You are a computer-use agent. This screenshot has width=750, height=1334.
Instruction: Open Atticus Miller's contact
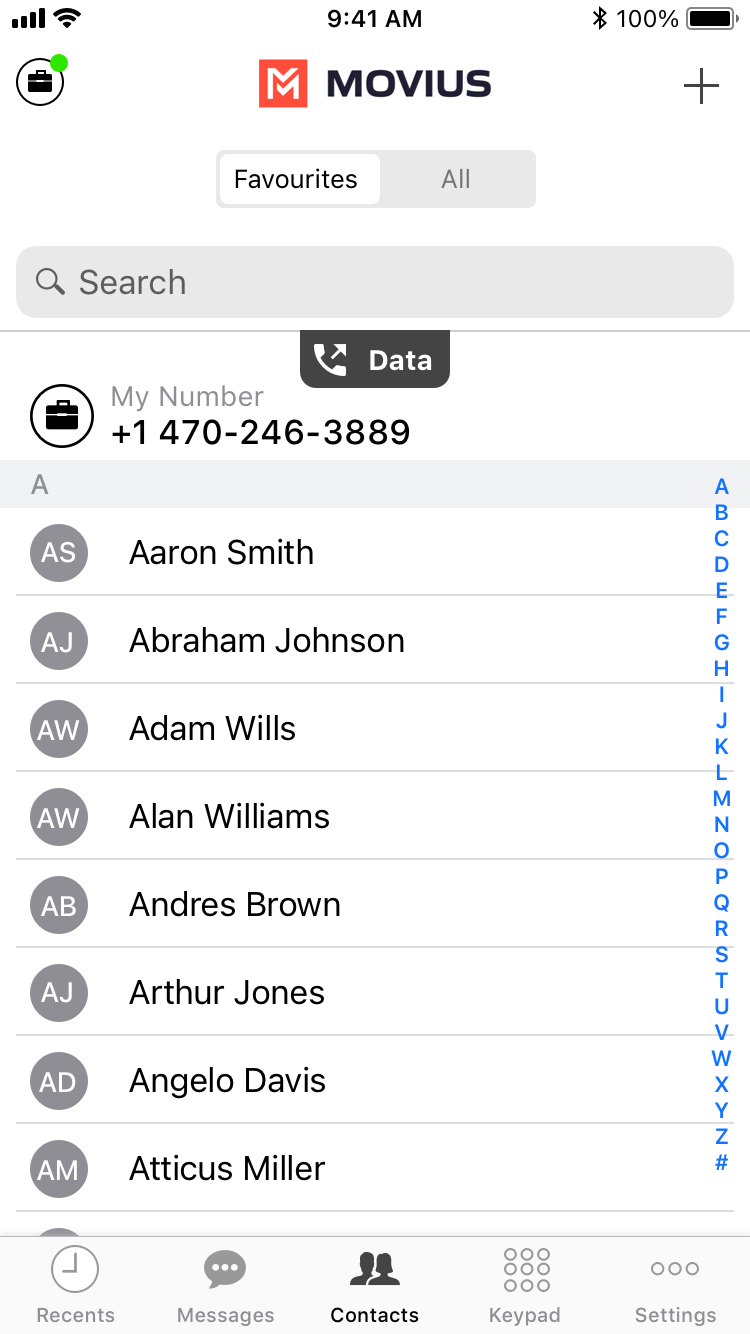click(227, 1168)
